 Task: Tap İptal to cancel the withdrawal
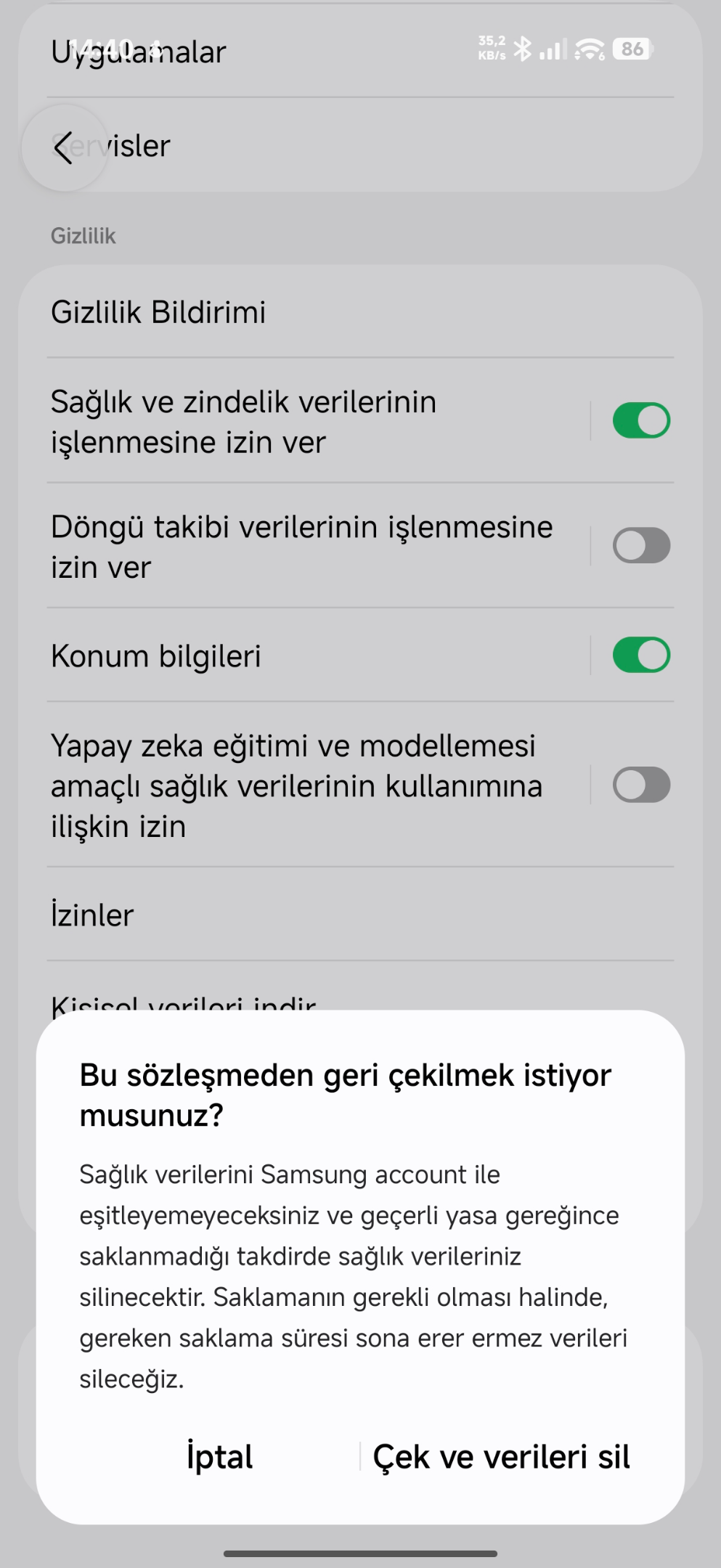pos(219,1457)
